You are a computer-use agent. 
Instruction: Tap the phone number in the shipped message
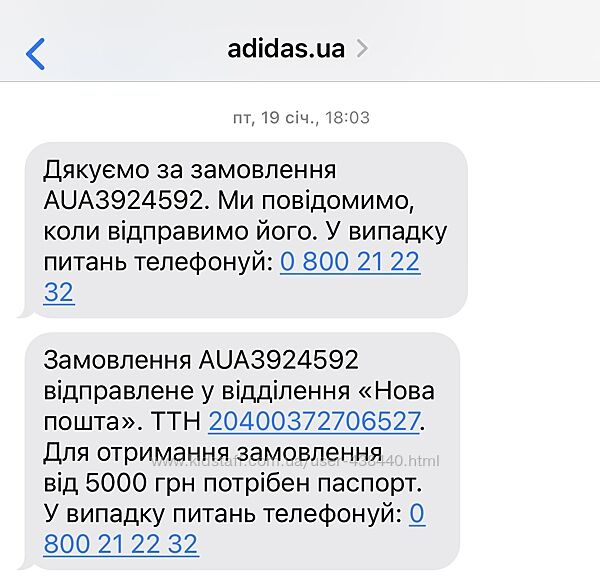pos(121,544)
